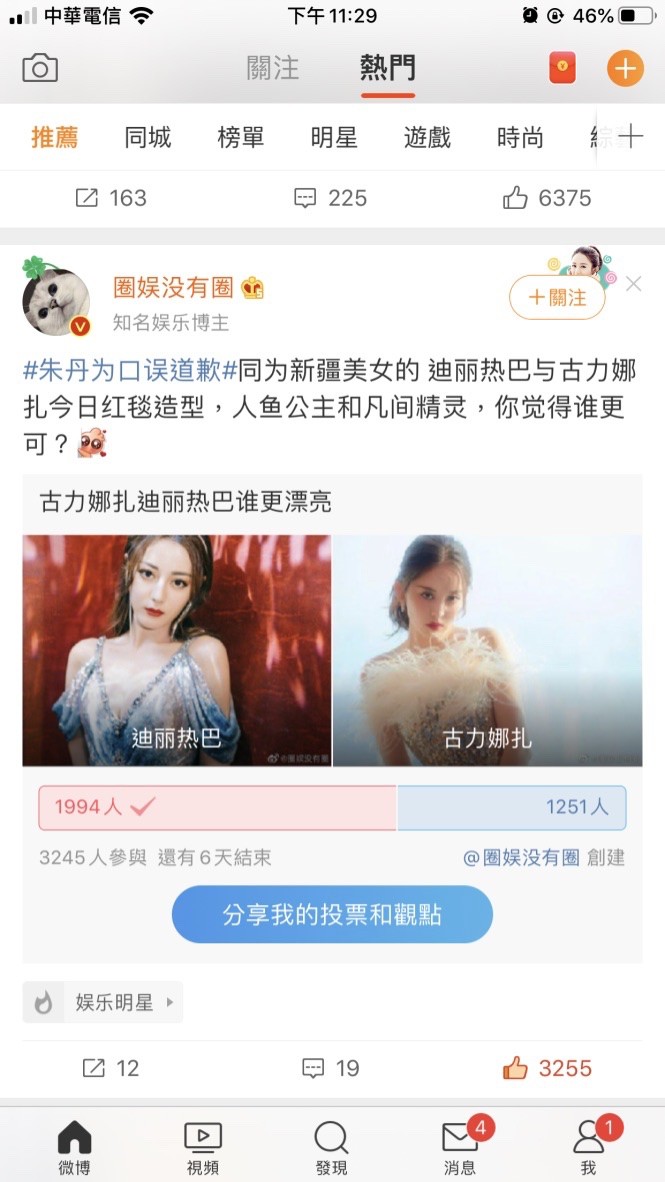The width and height of the screenshot is (665, 1182).
Task: Open the 消息 tab
Action: tap(460, 1147)
